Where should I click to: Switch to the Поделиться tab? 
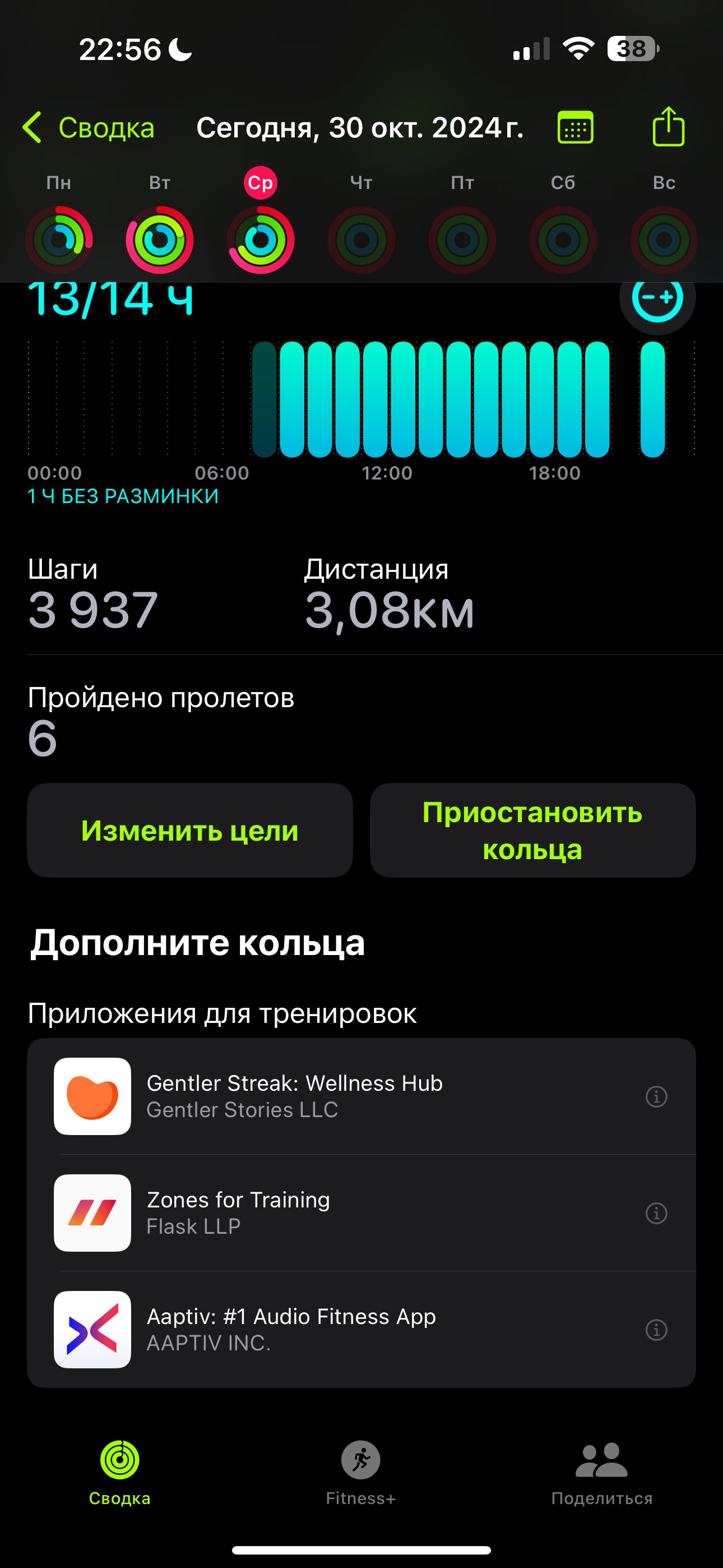coord(601,1473)
